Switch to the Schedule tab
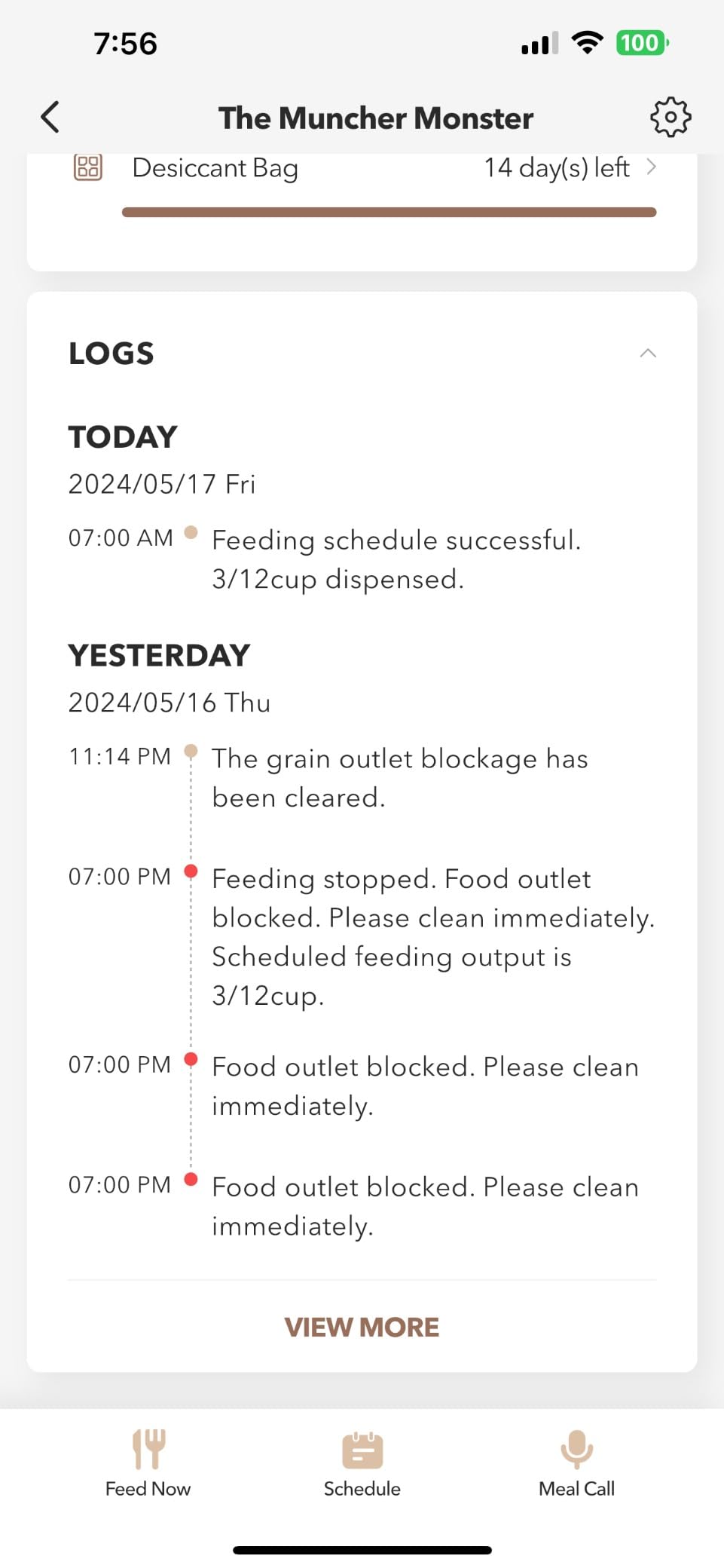724x1568 pixels. [x=362, y=1462]
